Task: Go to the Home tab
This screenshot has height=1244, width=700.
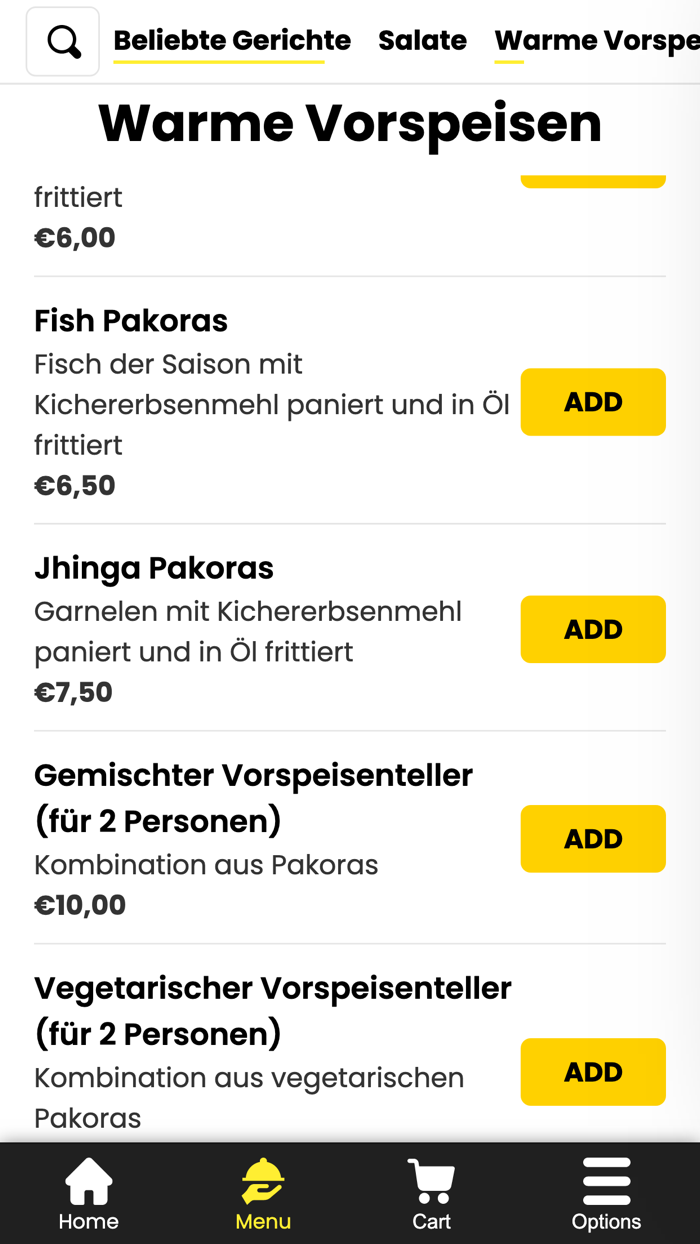Action: [88, 1194]
